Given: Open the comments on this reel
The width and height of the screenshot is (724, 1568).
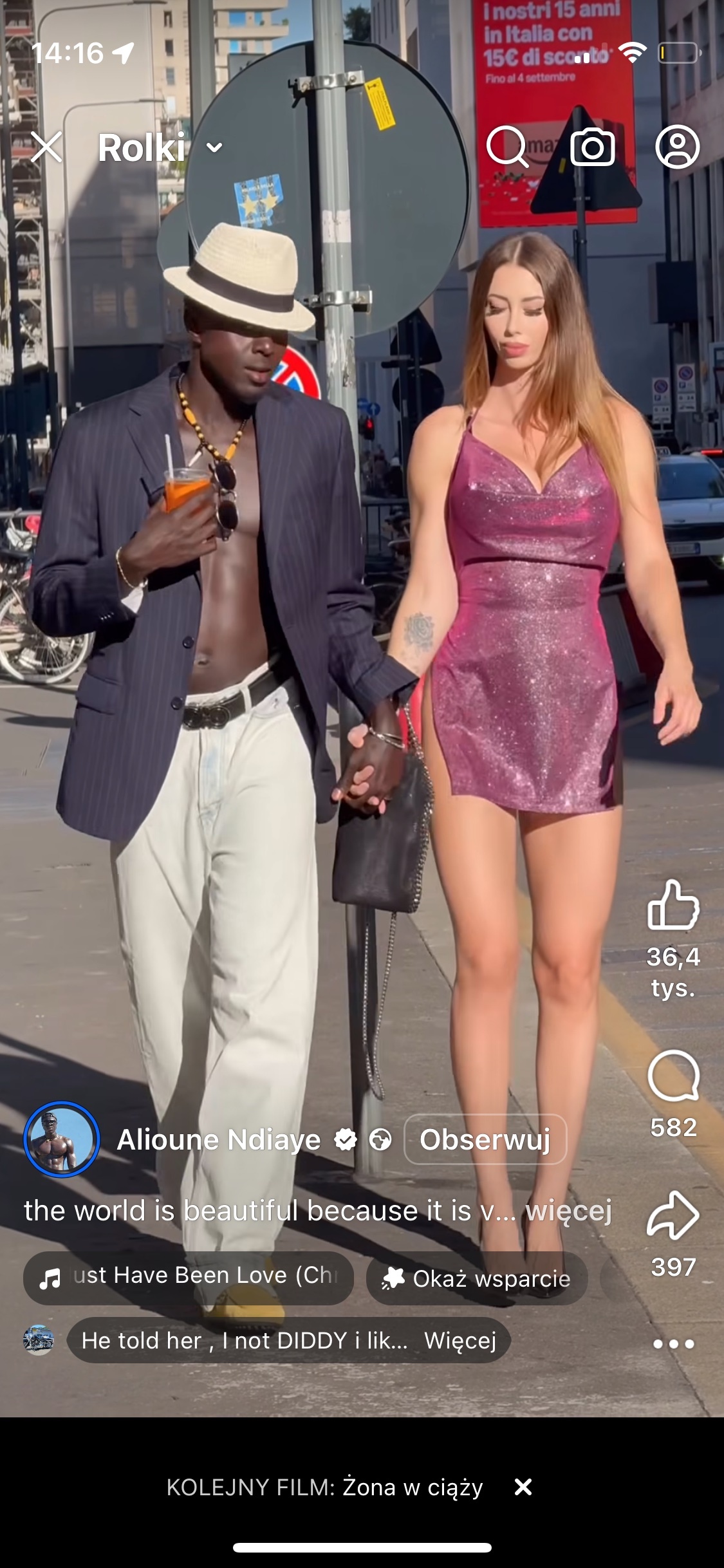Looking at the screenshot, I should (x=673, y=1076).
